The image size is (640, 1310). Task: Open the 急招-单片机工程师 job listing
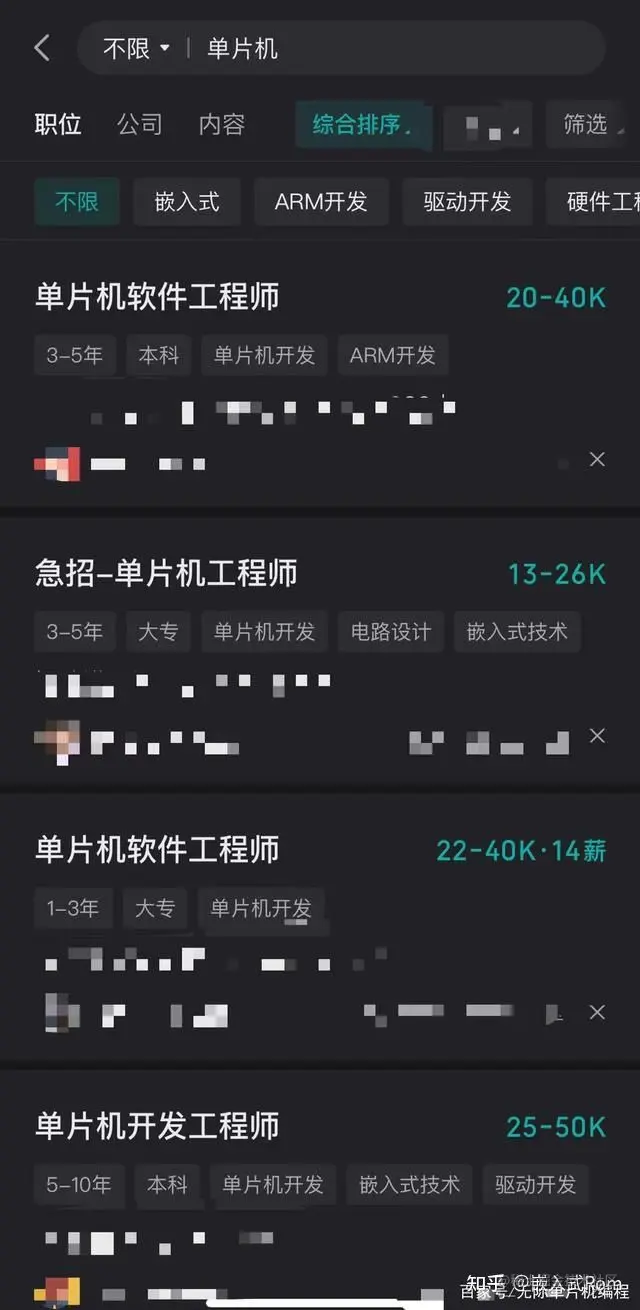[x=166, y=573]
